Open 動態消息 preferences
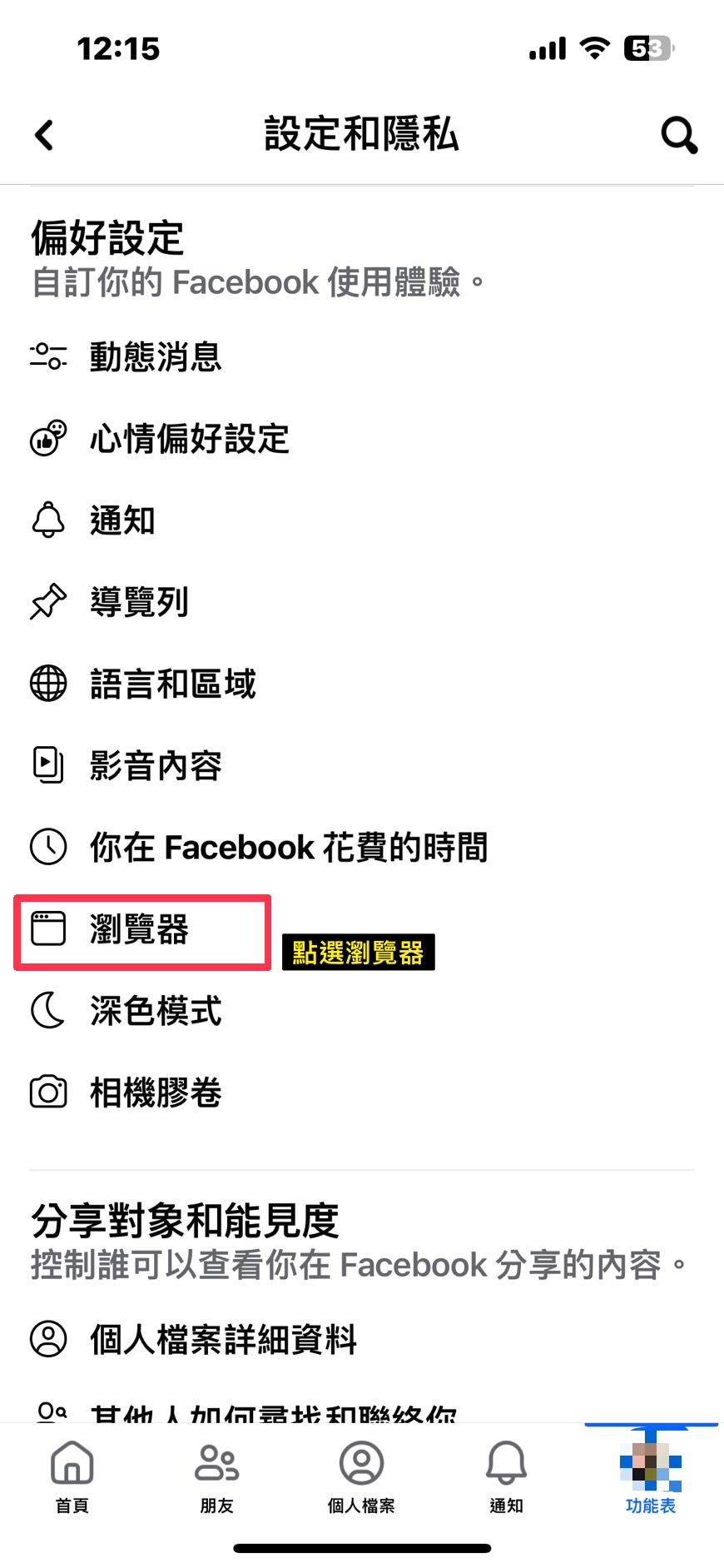This screenshot has height=1568, width=724. click(x=155, y=357)
